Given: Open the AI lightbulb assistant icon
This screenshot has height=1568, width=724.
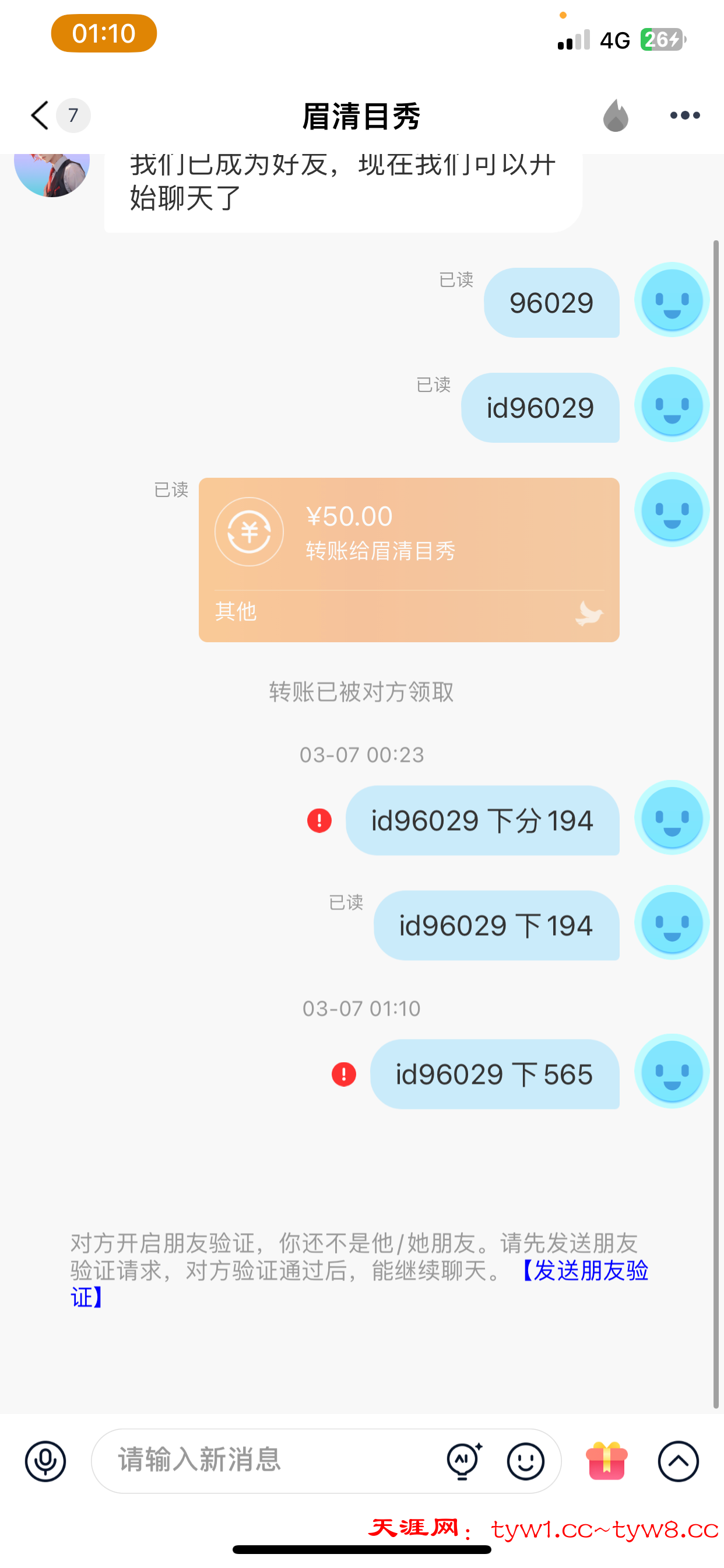Looking at the screenshot, I should click(464, 1460).
